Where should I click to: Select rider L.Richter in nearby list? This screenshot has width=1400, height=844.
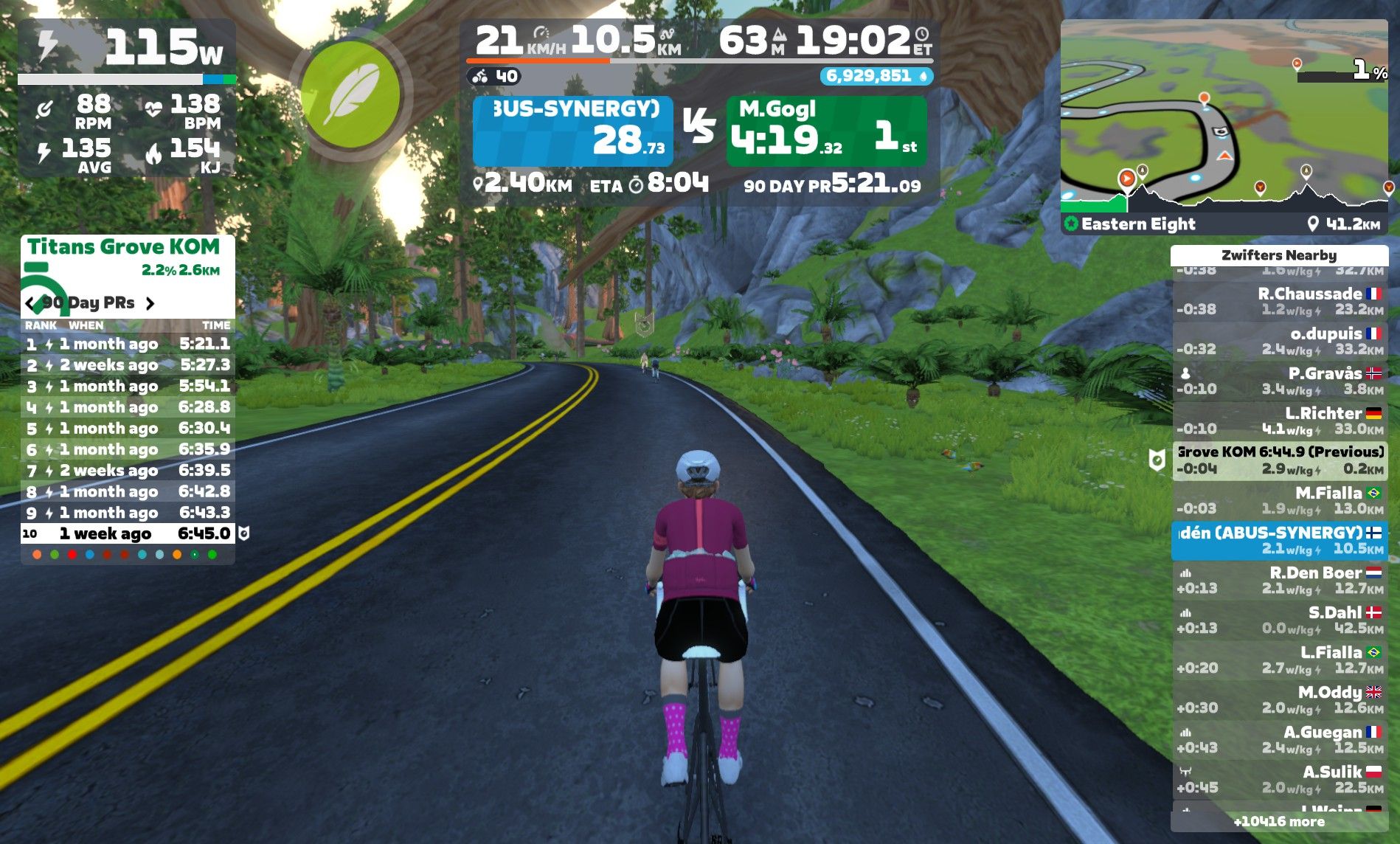(1280, 421)
